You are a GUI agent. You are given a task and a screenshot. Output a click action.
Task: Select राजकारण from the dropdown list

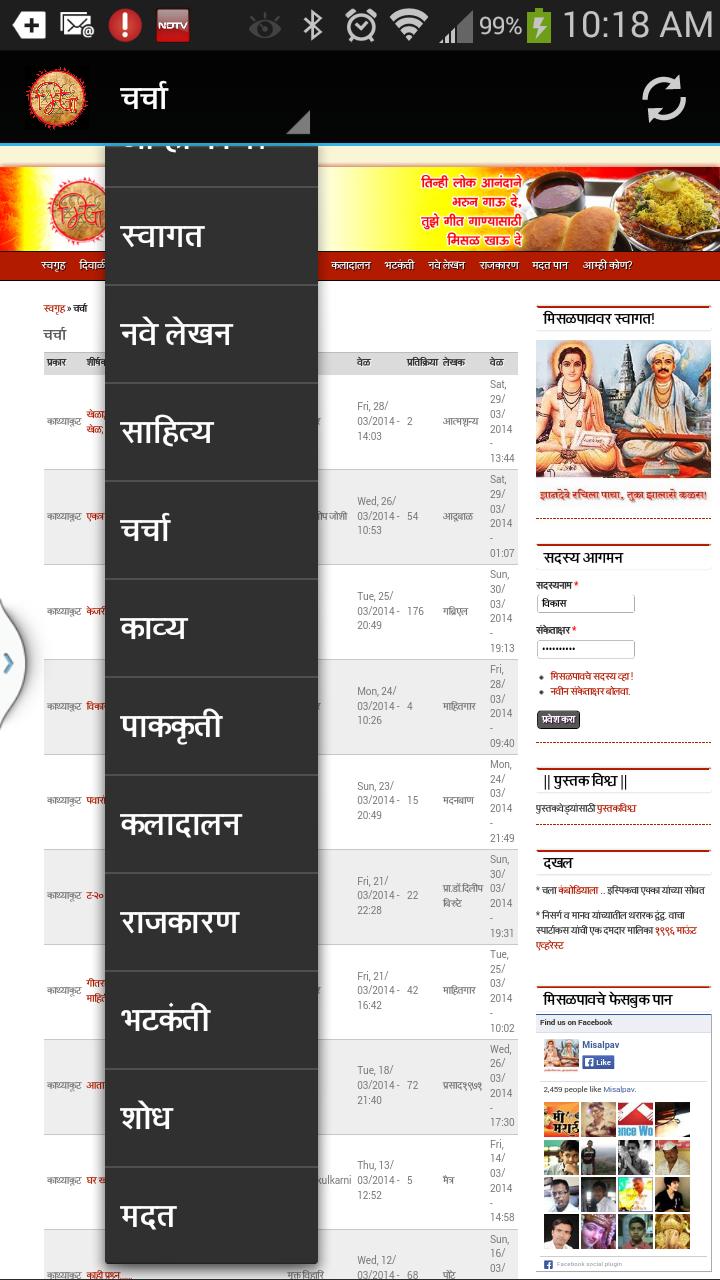tap(211, 922)
